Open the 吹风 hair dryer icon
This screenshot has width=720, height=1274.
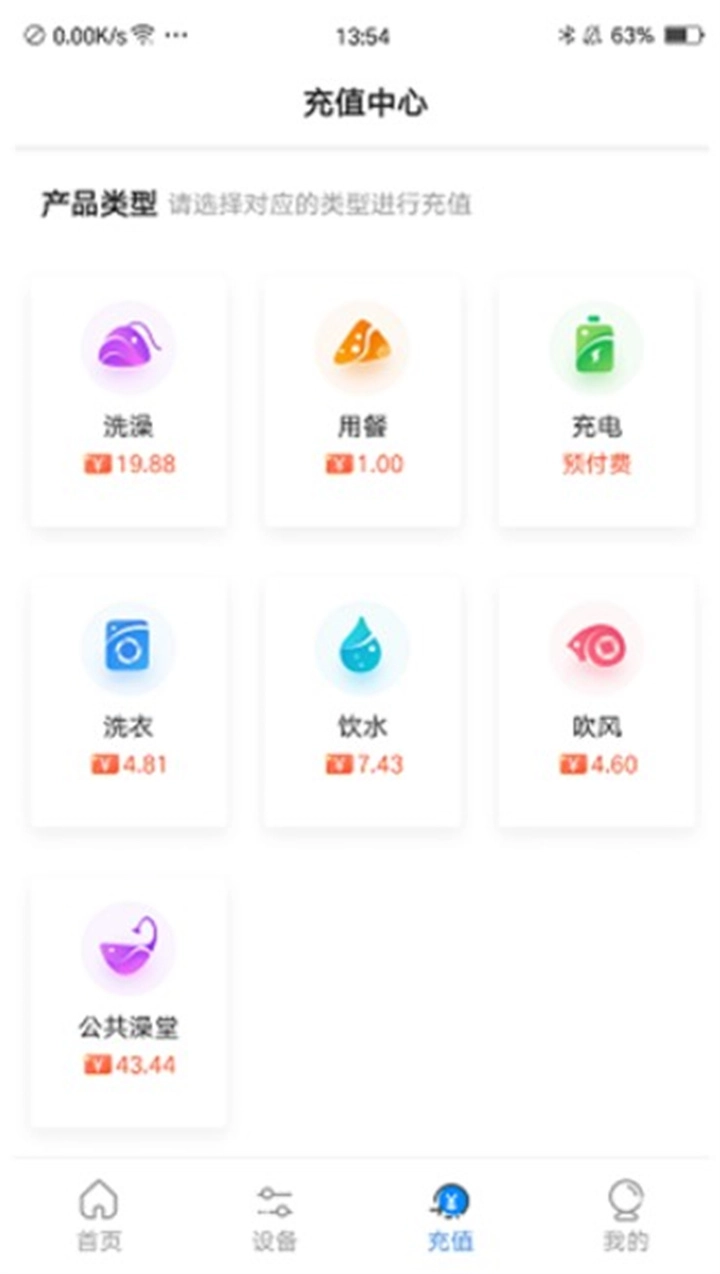(595, 647)
